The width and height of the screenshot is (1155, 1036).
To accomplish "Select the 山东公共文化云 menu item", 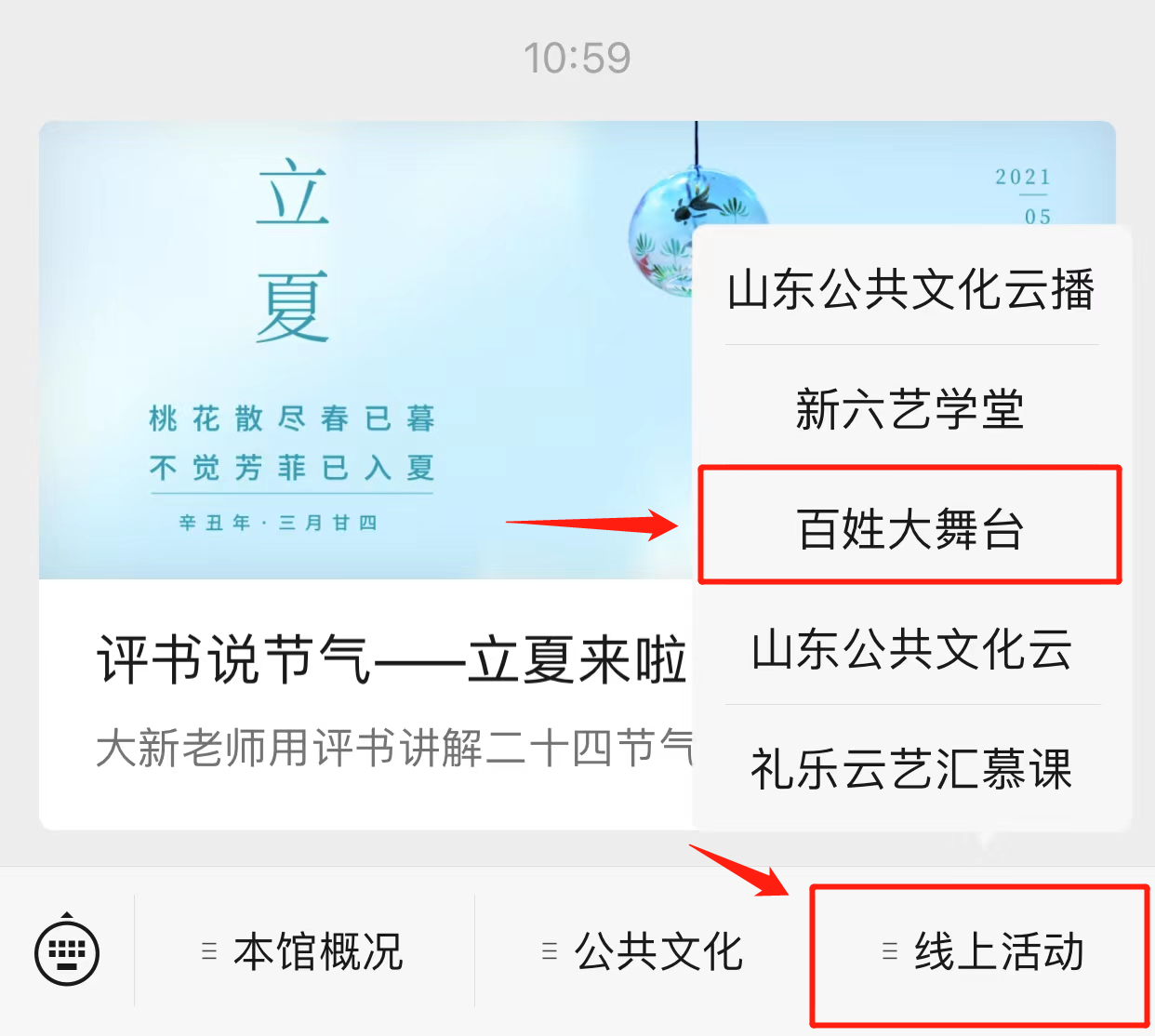I will pyautogui.click(x=911, y=648).
